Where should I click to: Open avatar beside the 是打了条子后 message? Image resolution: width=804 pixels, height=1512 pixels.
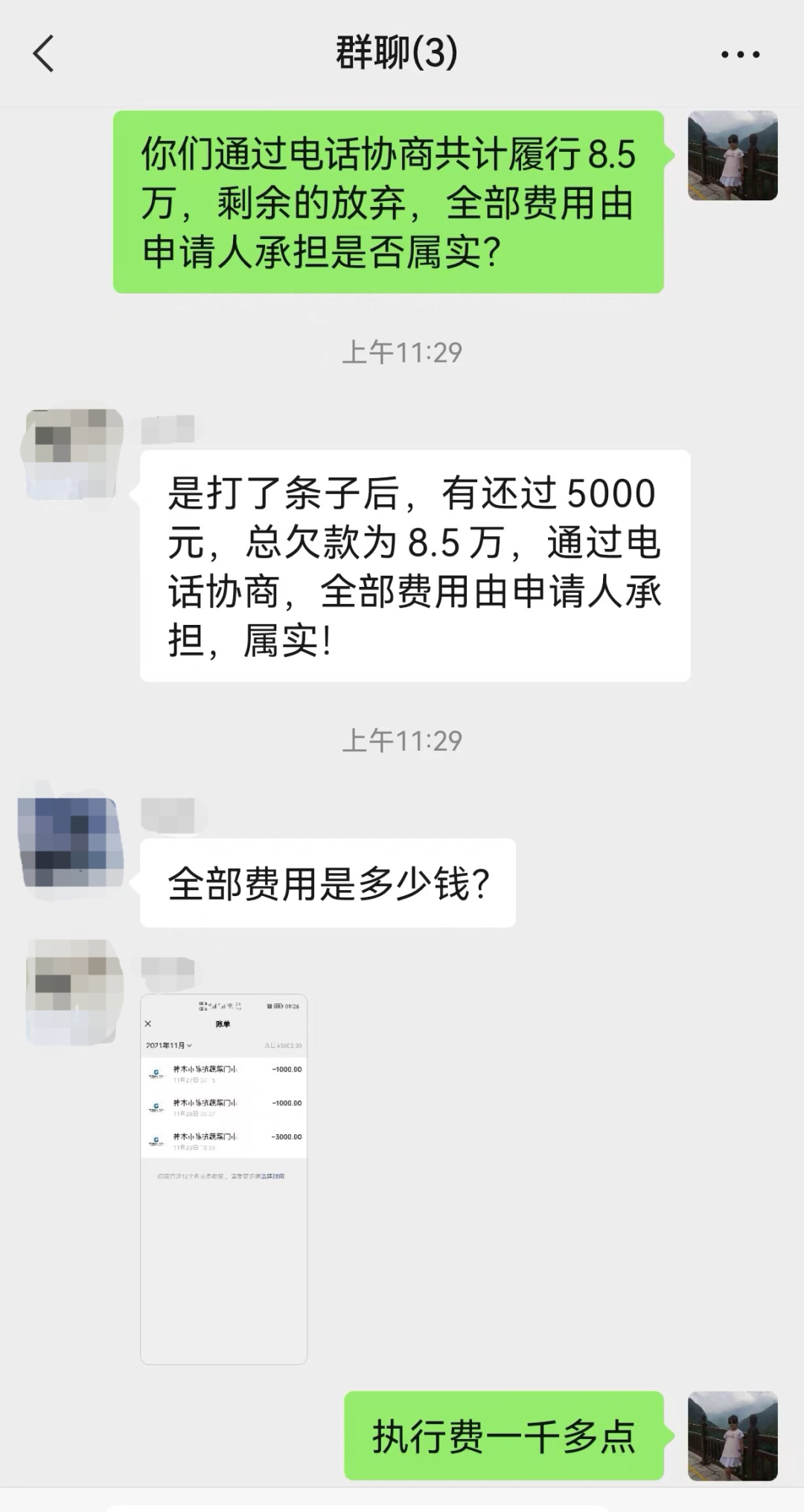tap(73, 454)
